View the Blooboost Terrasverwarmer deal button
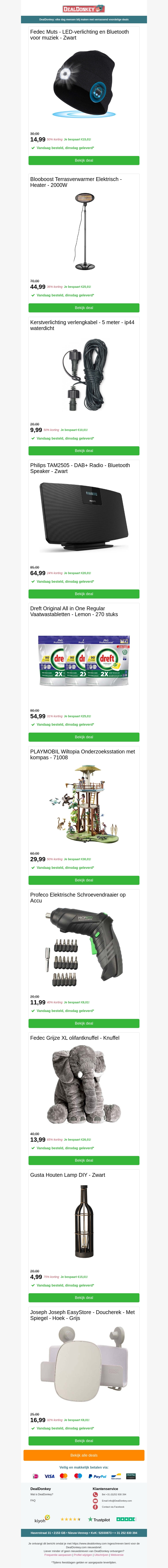 click(x=84, y=308)
